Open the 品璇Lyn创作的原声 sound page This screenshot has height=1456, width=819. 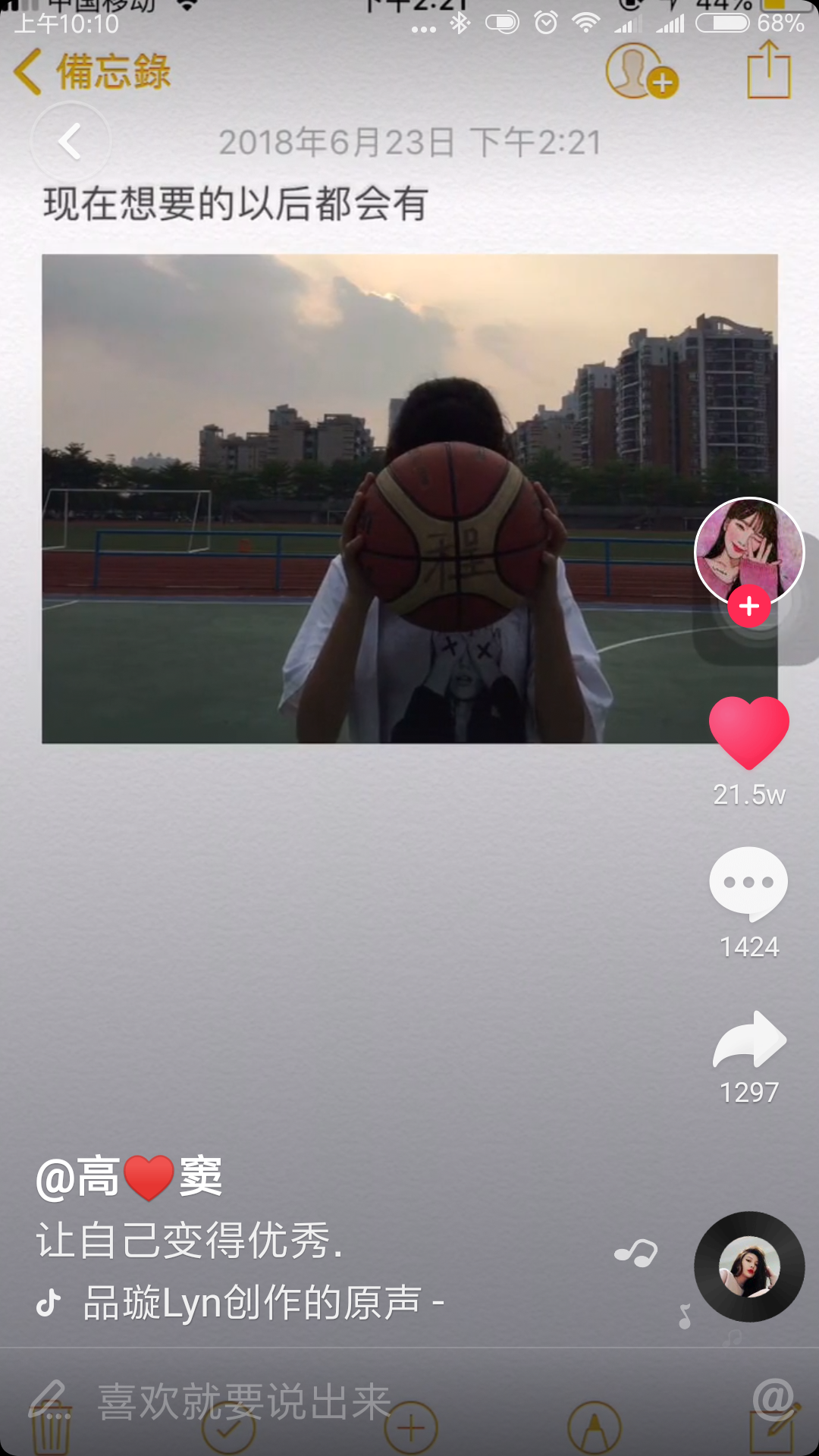coord(250,1303)
